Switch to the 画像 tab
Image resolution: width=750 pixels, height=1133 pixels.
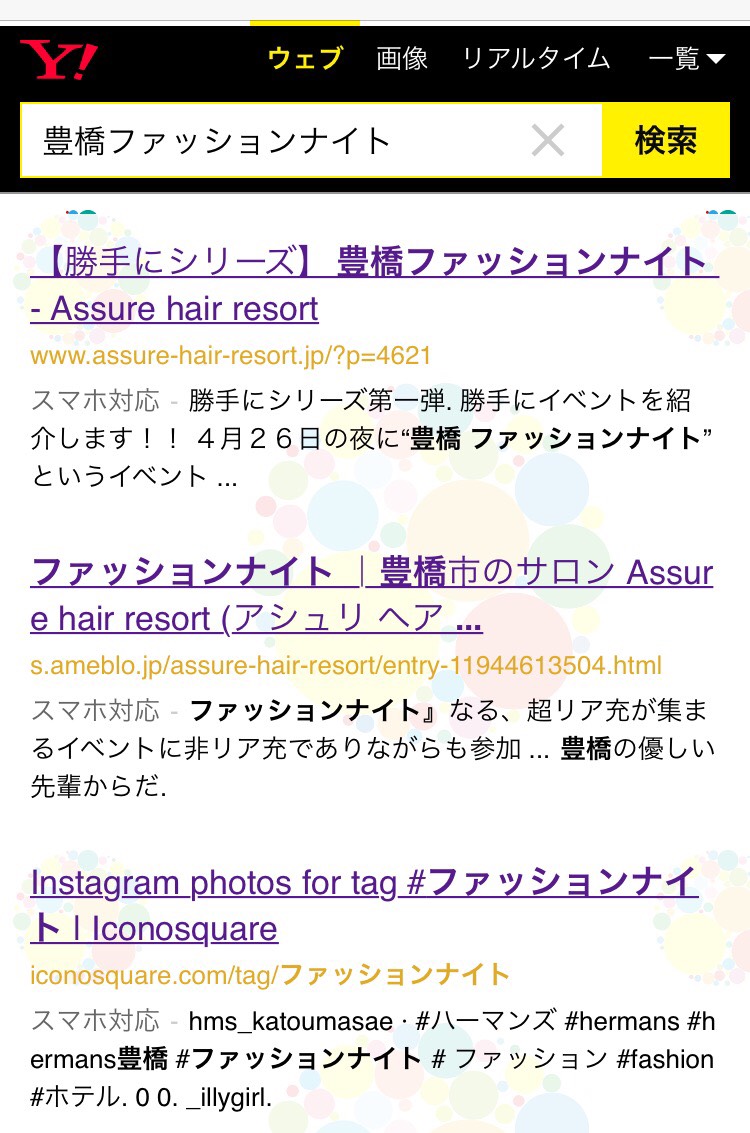402,58
